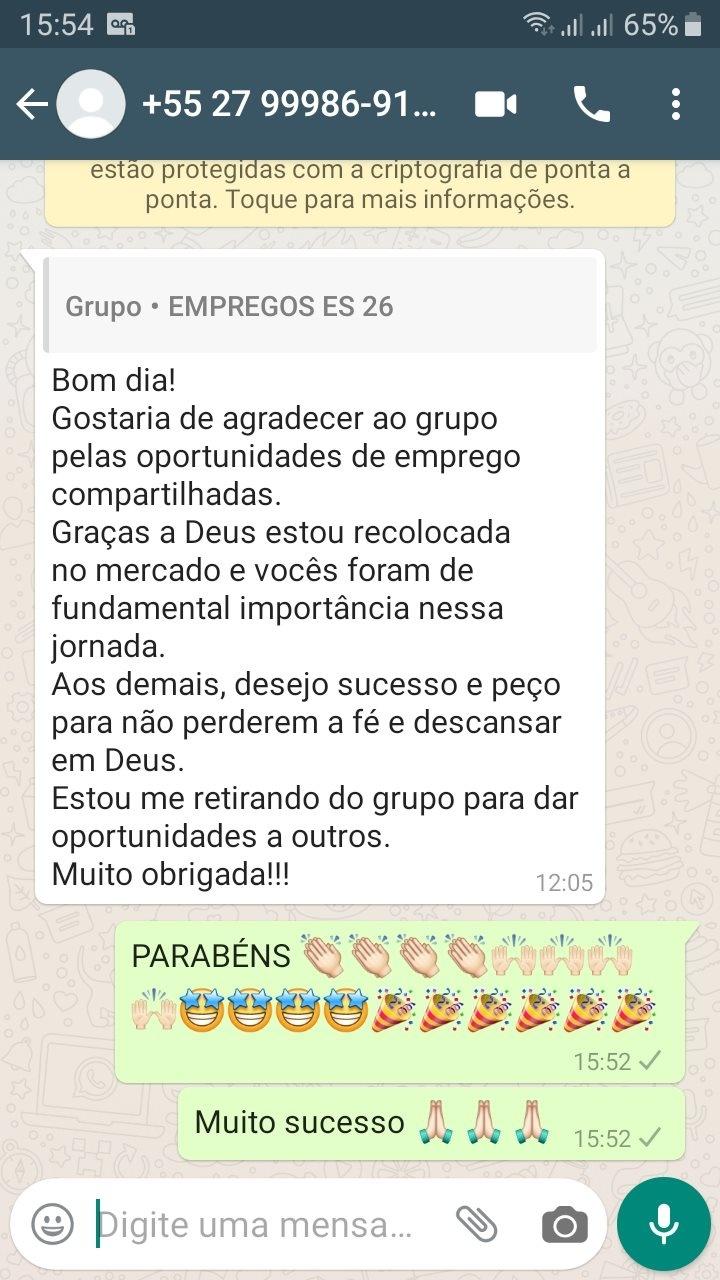Viewport: 720px width, 1280px height.
Task: Tap the voice message microphone button
Action: [663, 1224]
